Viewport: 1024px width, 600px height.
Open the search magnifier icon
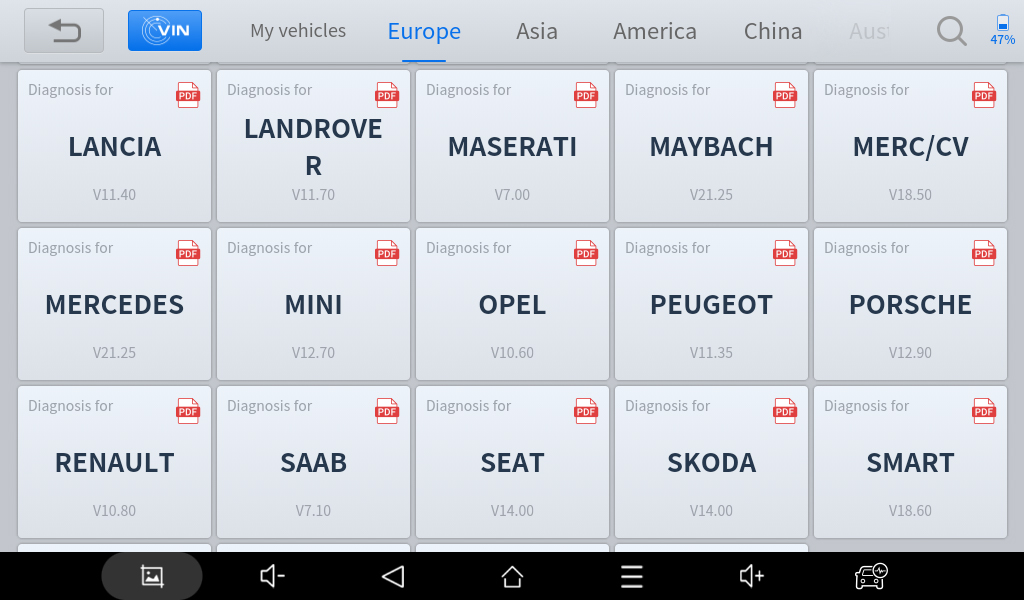click(951, 31)
